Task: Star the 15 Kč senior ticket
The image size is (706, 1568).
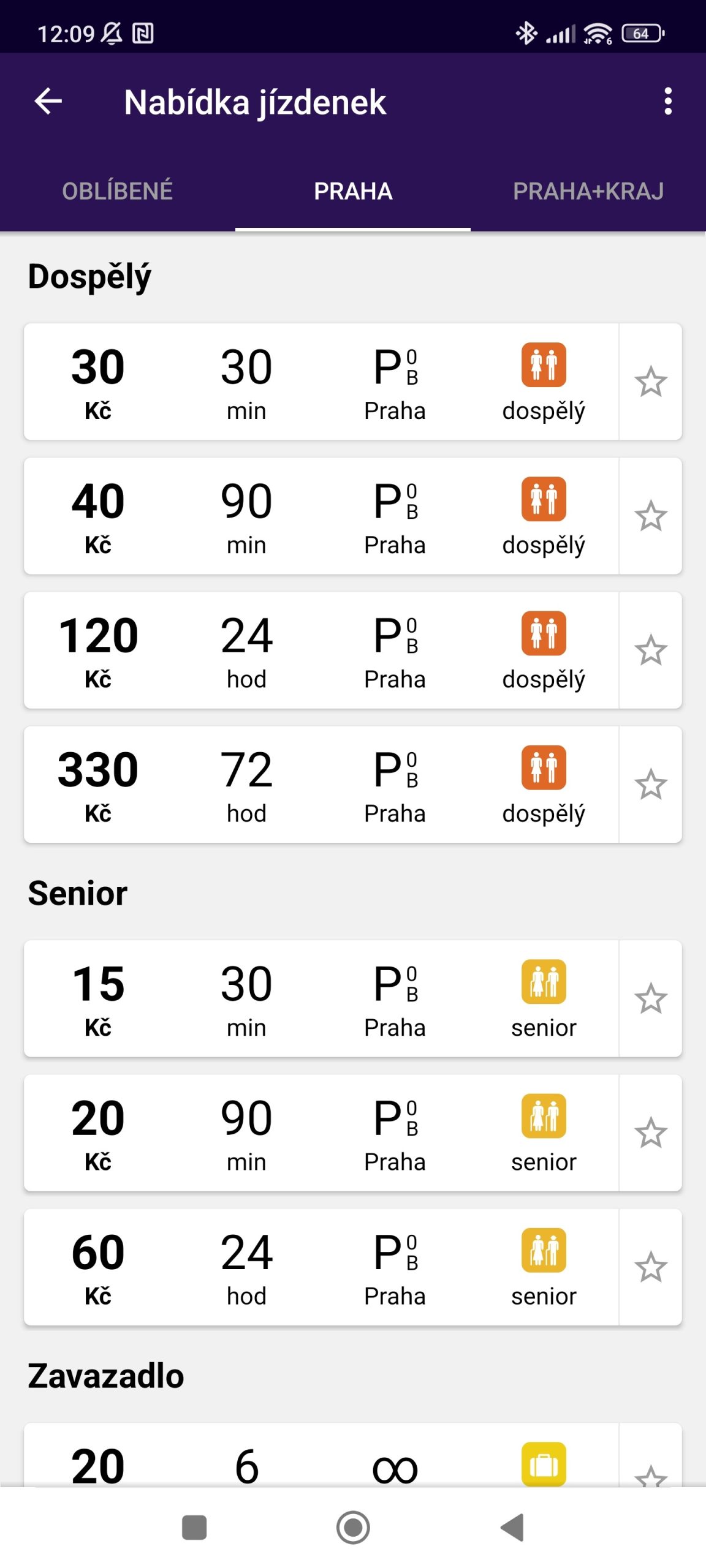Action: click(x=650, y=998)
